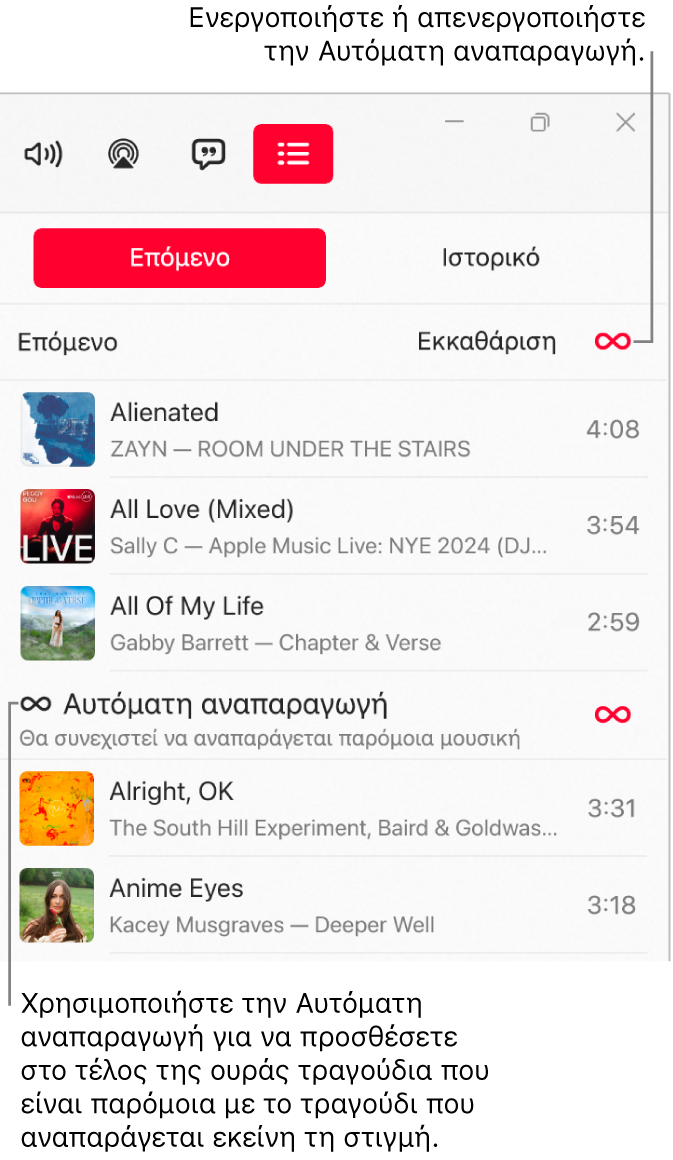Open the AirPlay output menu

coord(124,154)
